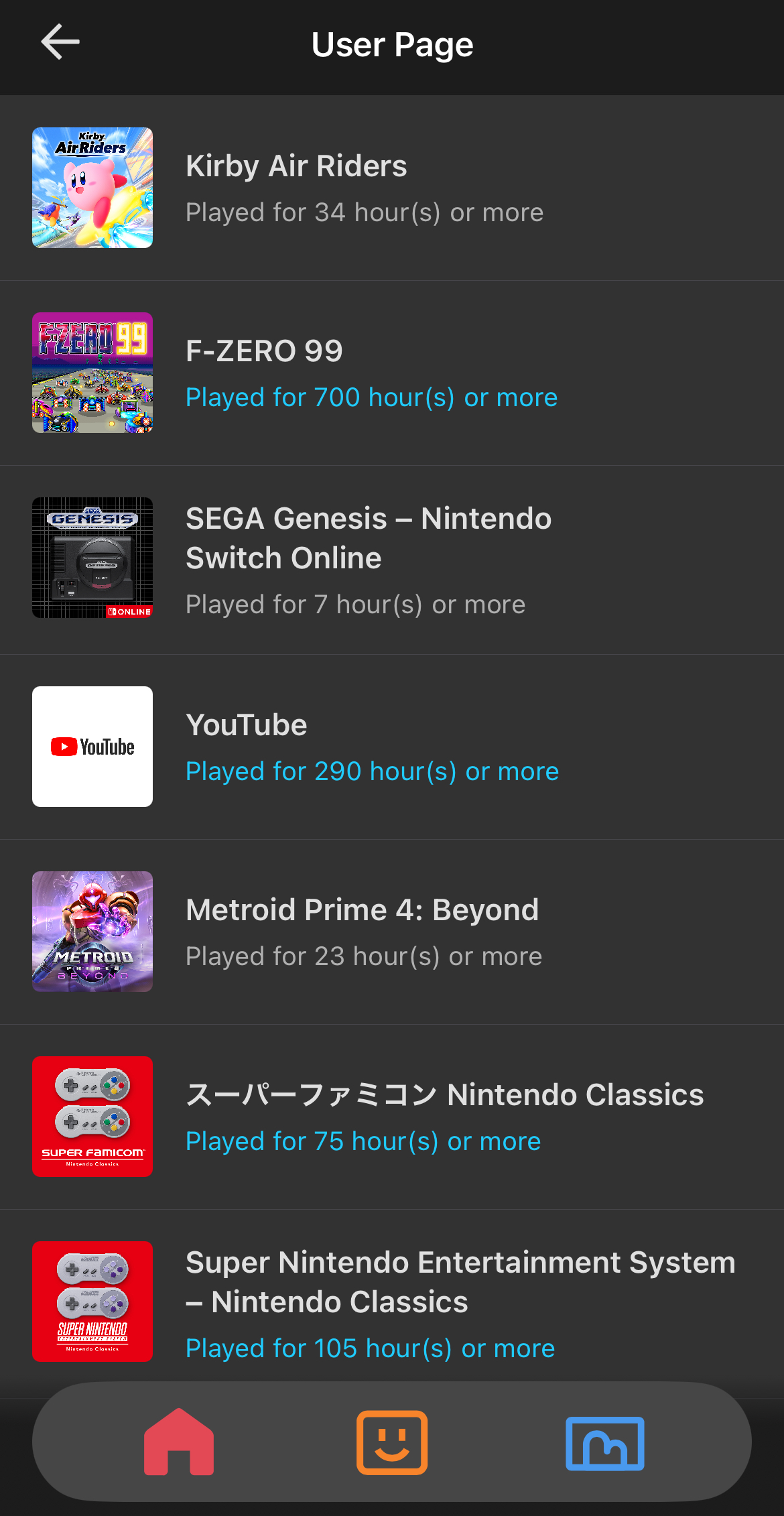Go back using the arrow icon
This screenshot has height=1516, width=784.
pyautogui.click(x=60, y=42)
